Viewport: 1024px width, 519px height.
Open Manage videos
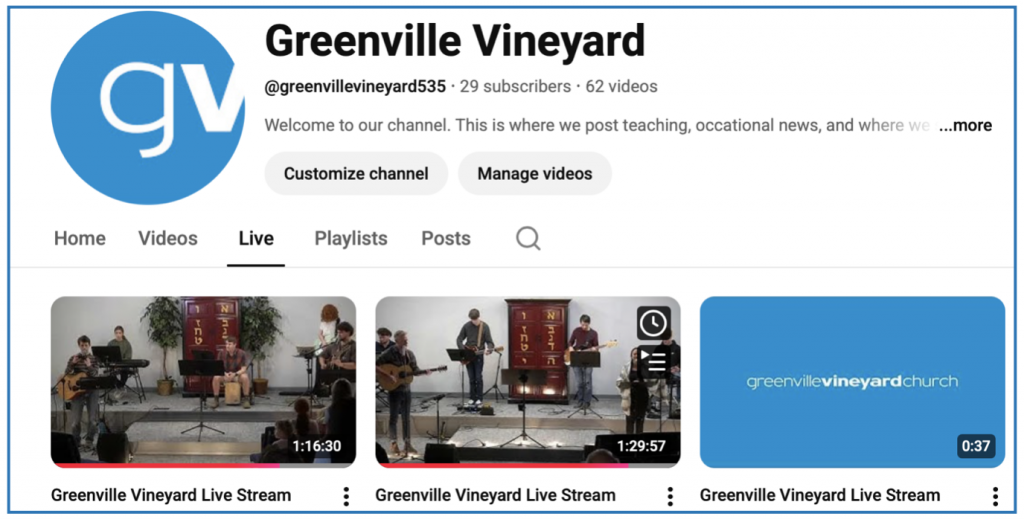point(534,174)
